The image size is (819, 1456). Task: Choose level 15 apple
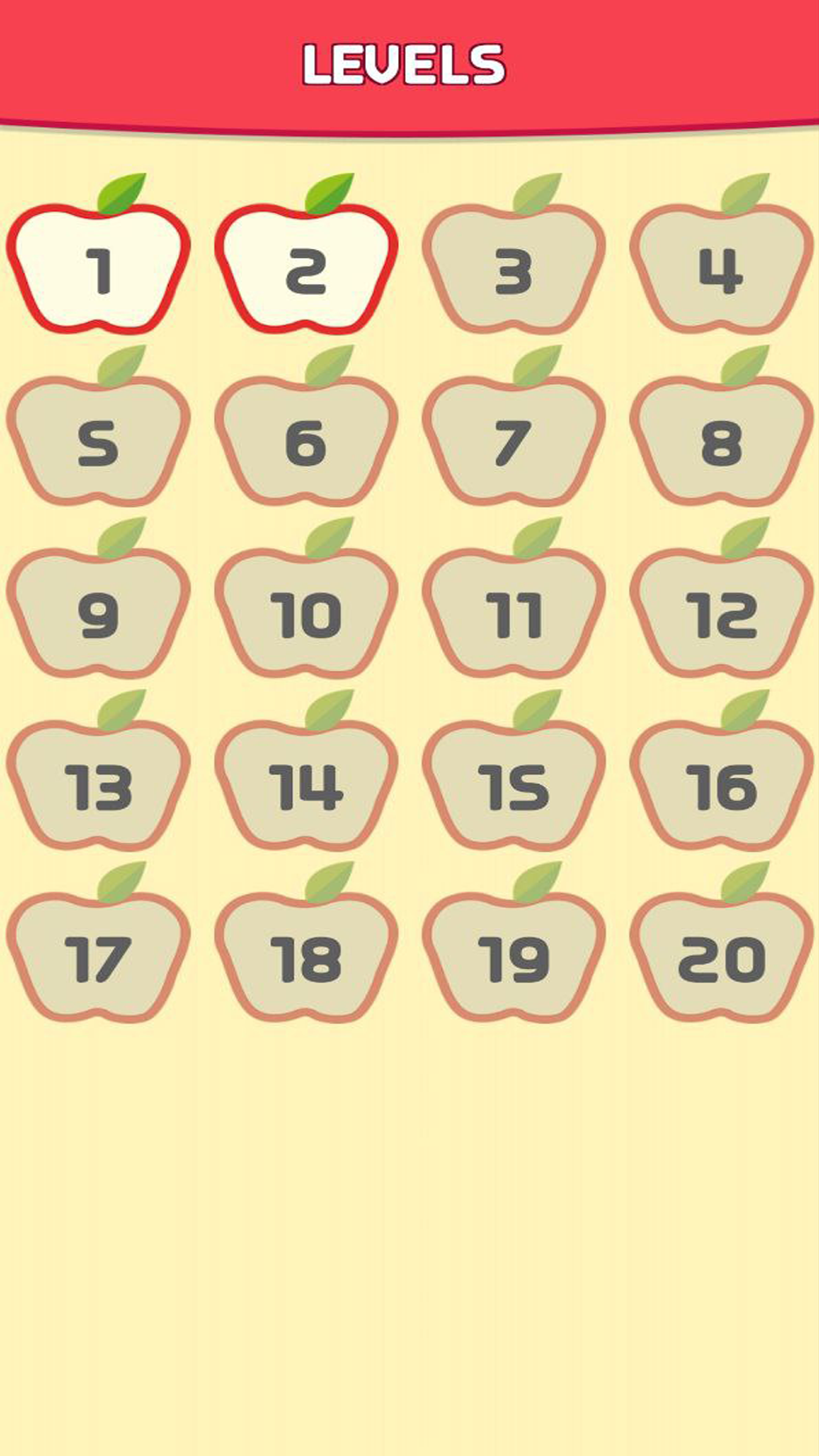tap(513, 785)
